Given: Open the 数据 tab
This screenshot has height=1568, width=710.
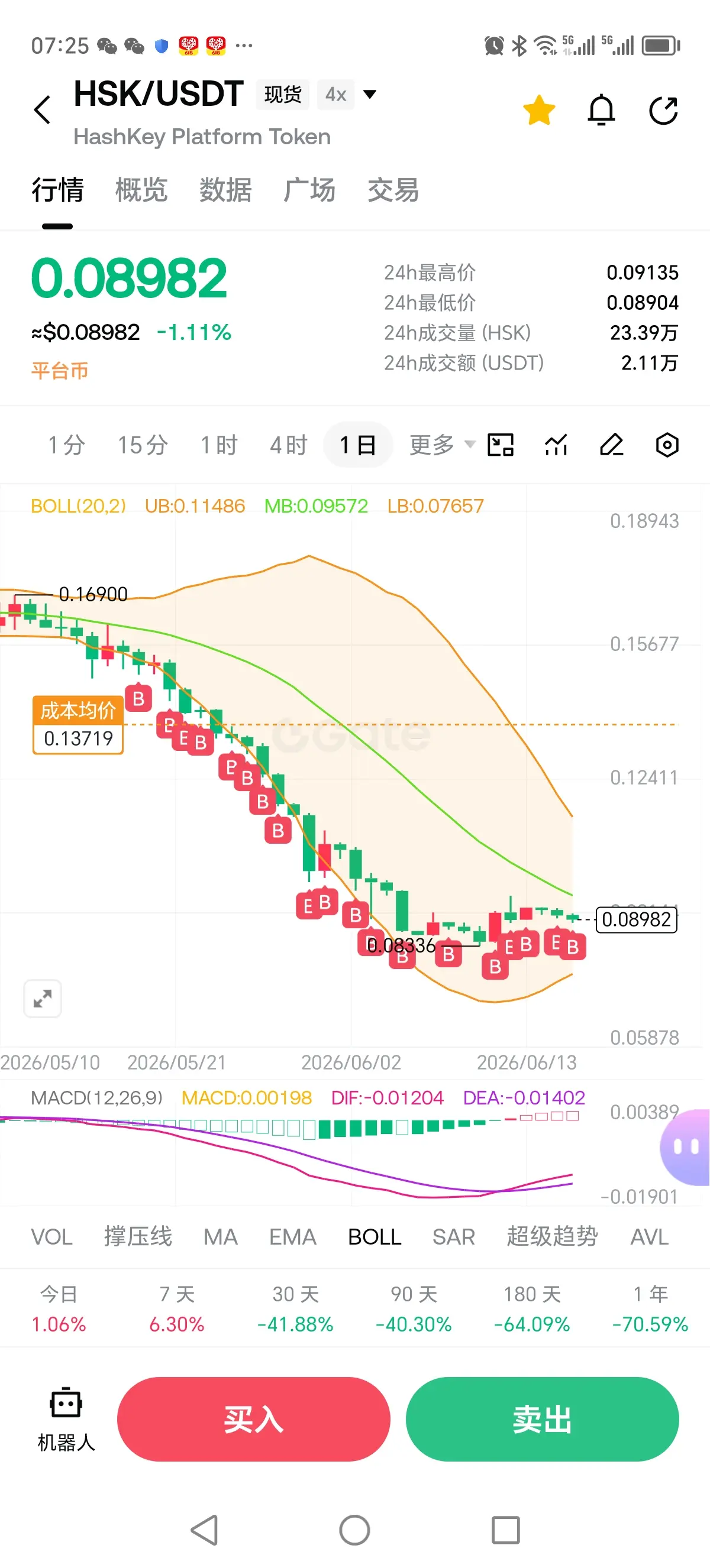Looking at the screenshot, I should point(225,190).
